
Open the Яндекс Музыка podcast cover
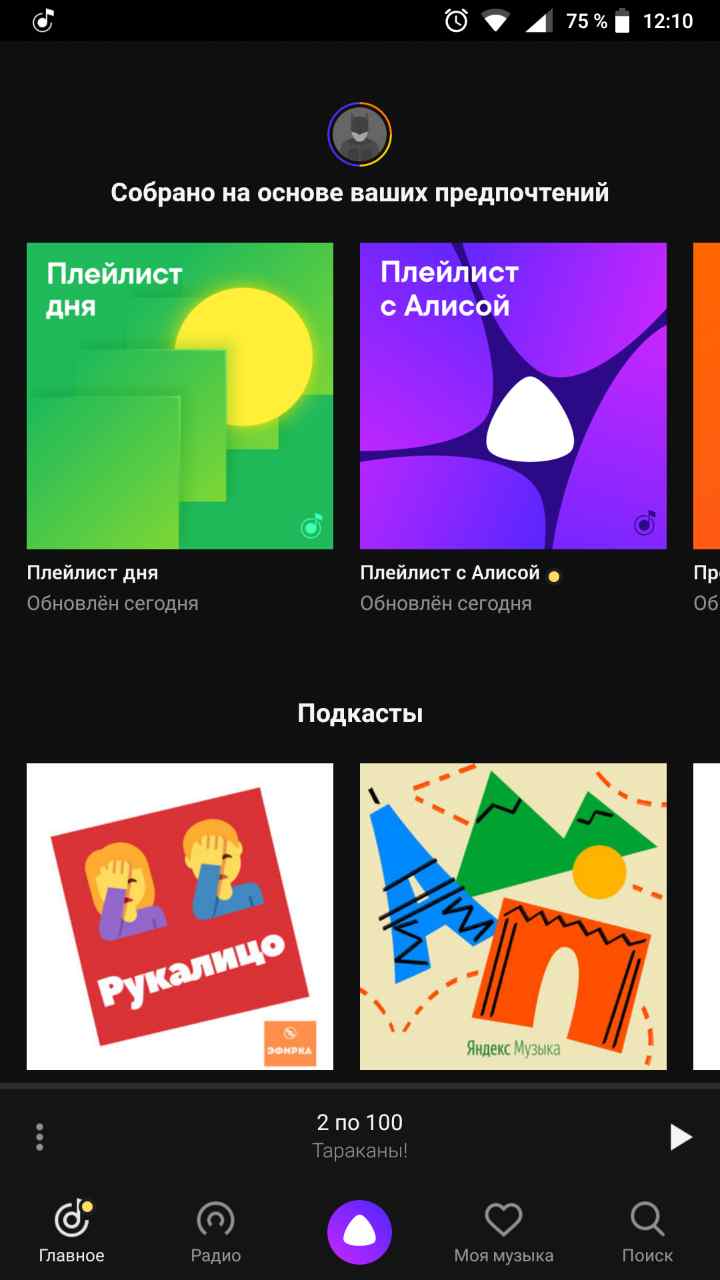coord(513,916)
